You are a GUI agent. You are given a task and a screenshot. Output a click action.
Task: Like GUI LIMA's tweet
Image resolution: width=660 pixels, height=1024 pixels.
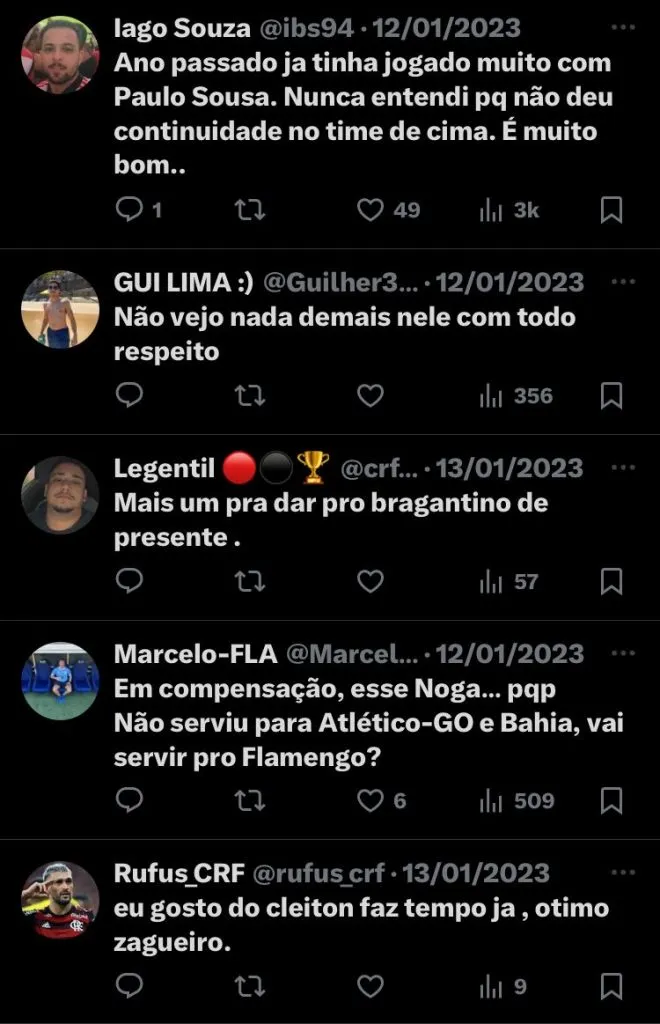pyautogui.click(x=371, y=396)
